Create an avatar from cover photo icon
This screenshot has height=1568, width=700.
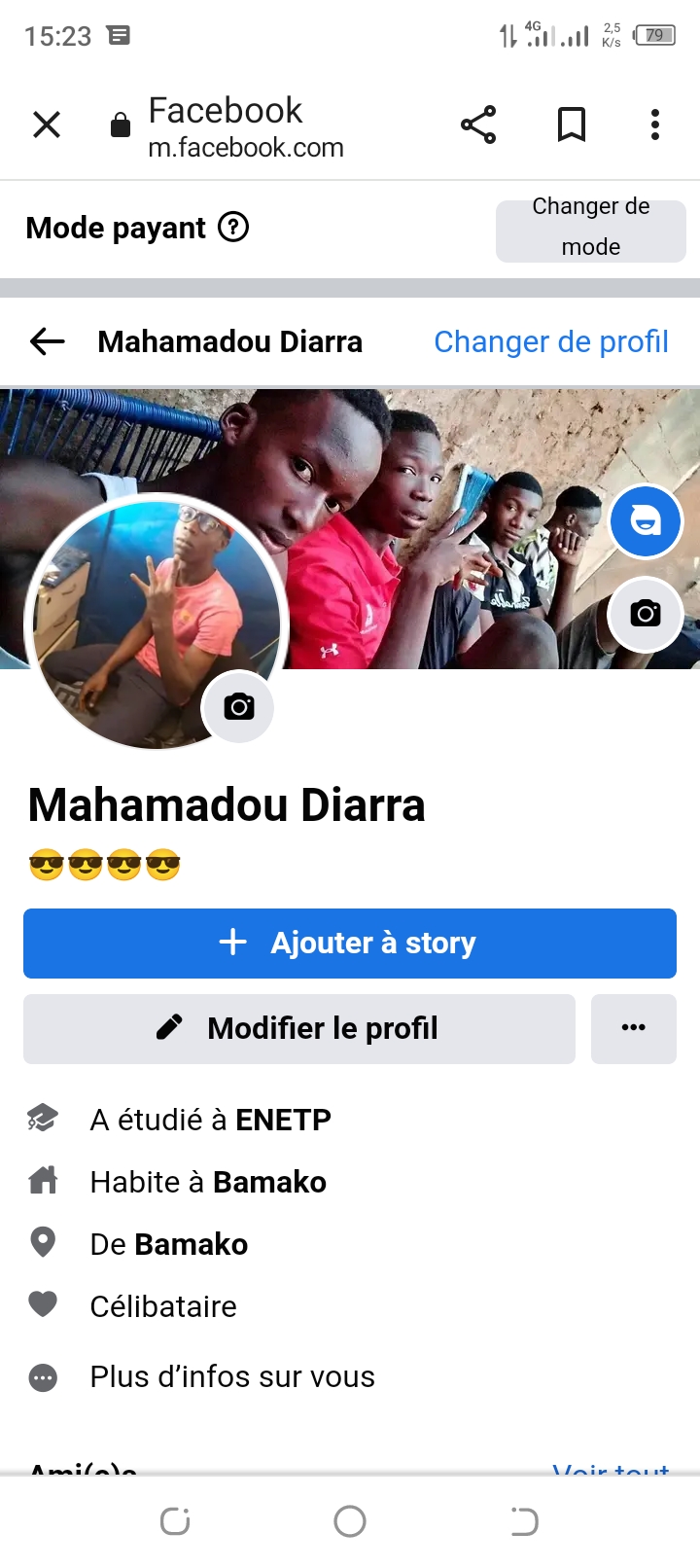pos(646,521)
